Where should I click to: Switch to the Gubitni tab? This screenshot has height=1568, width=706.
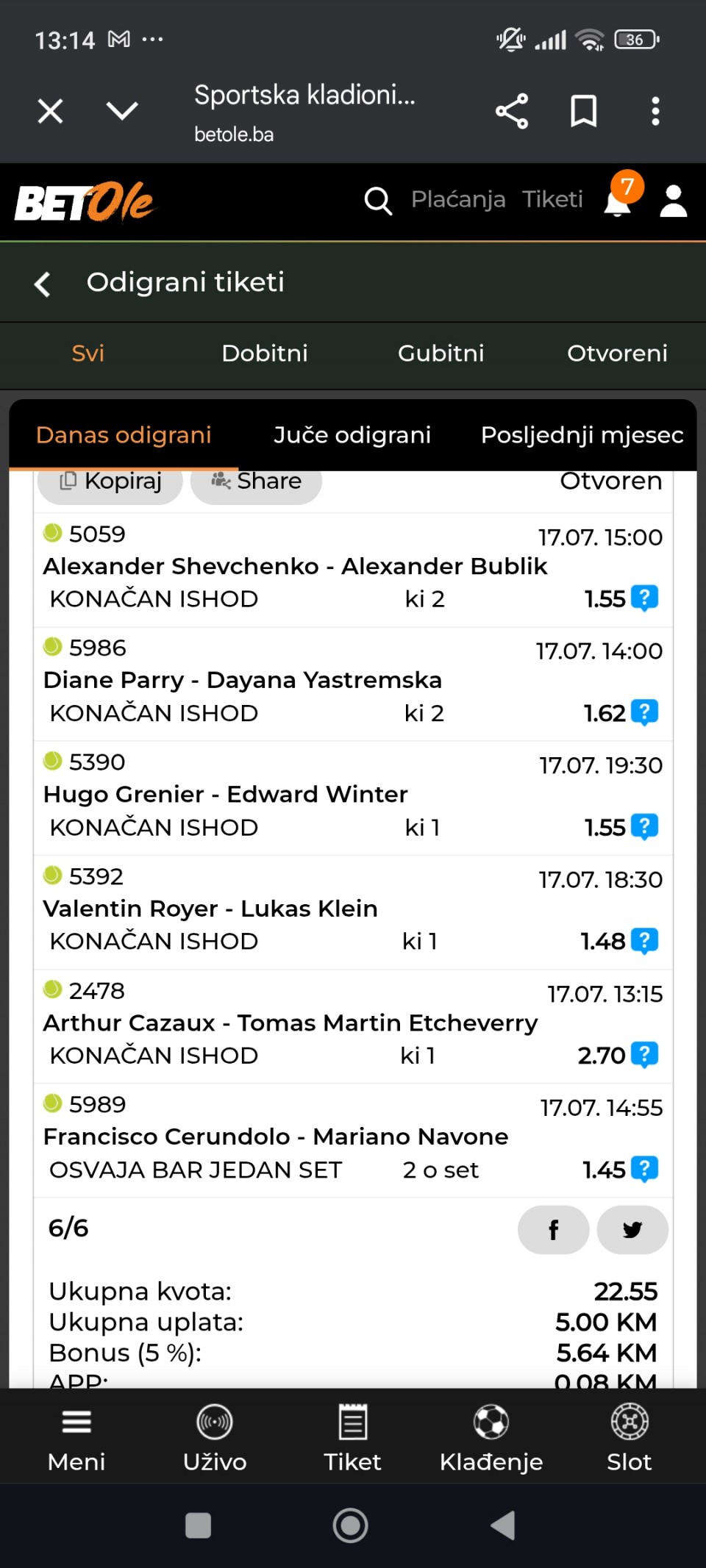[x=441, y=354]
